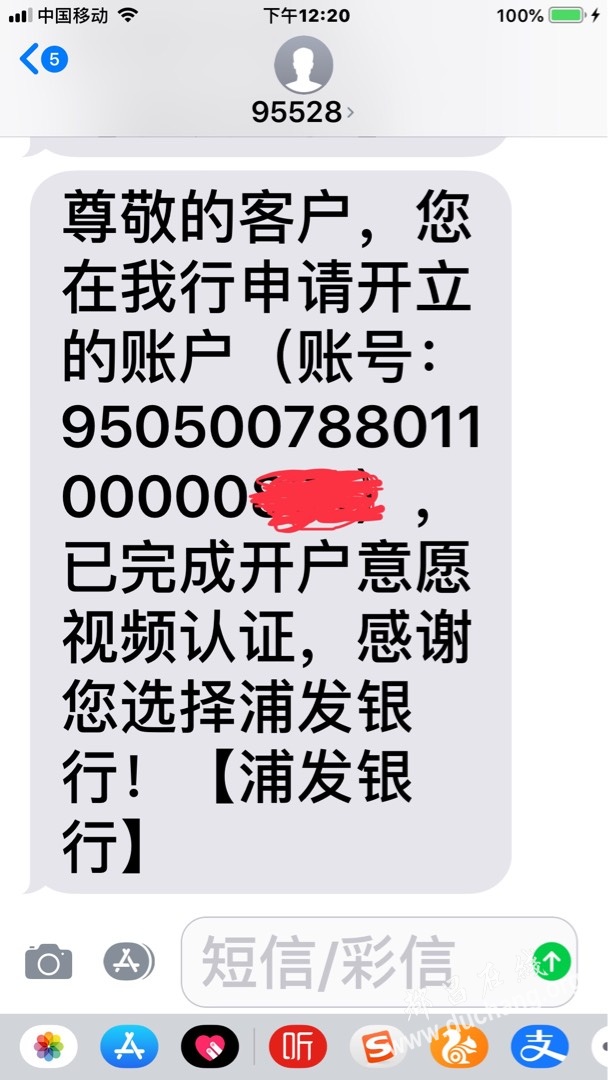
Task: Open the camera to attach a photo
Action: coord(48,962)
